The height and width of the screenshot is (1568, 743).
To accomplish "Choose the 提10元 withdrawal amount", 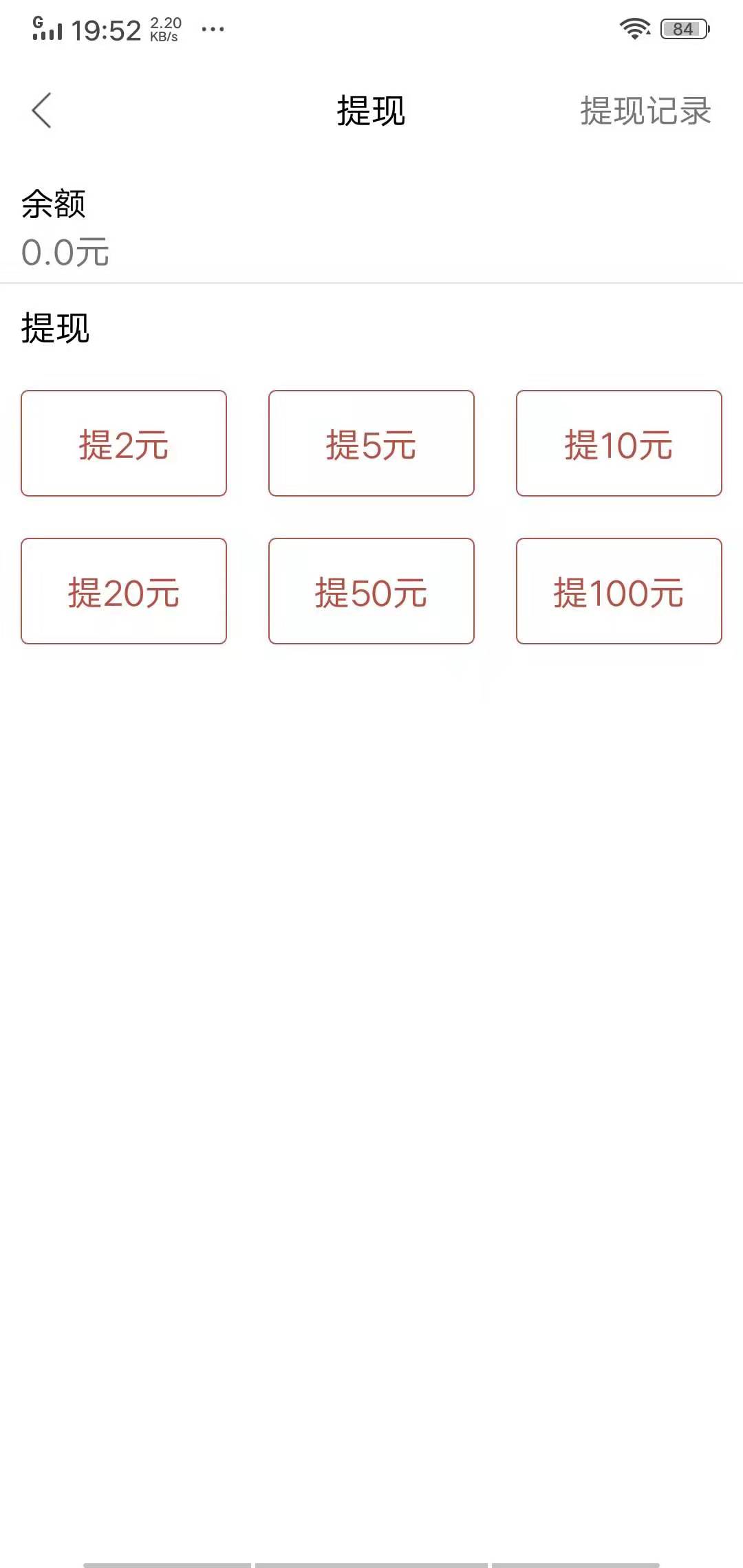I will point(618,443).
